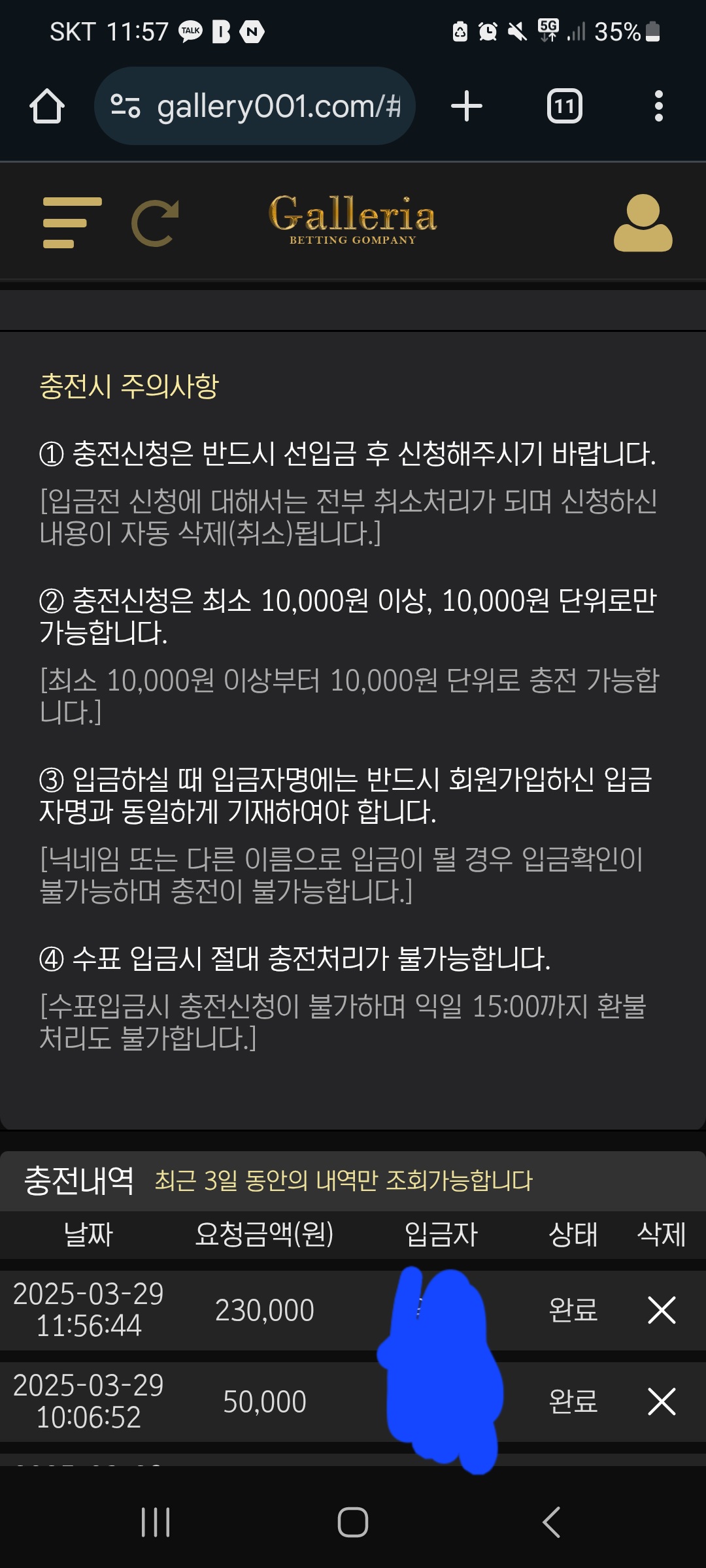
Task: Open the browser home page
Action: [x=47, y=106]
